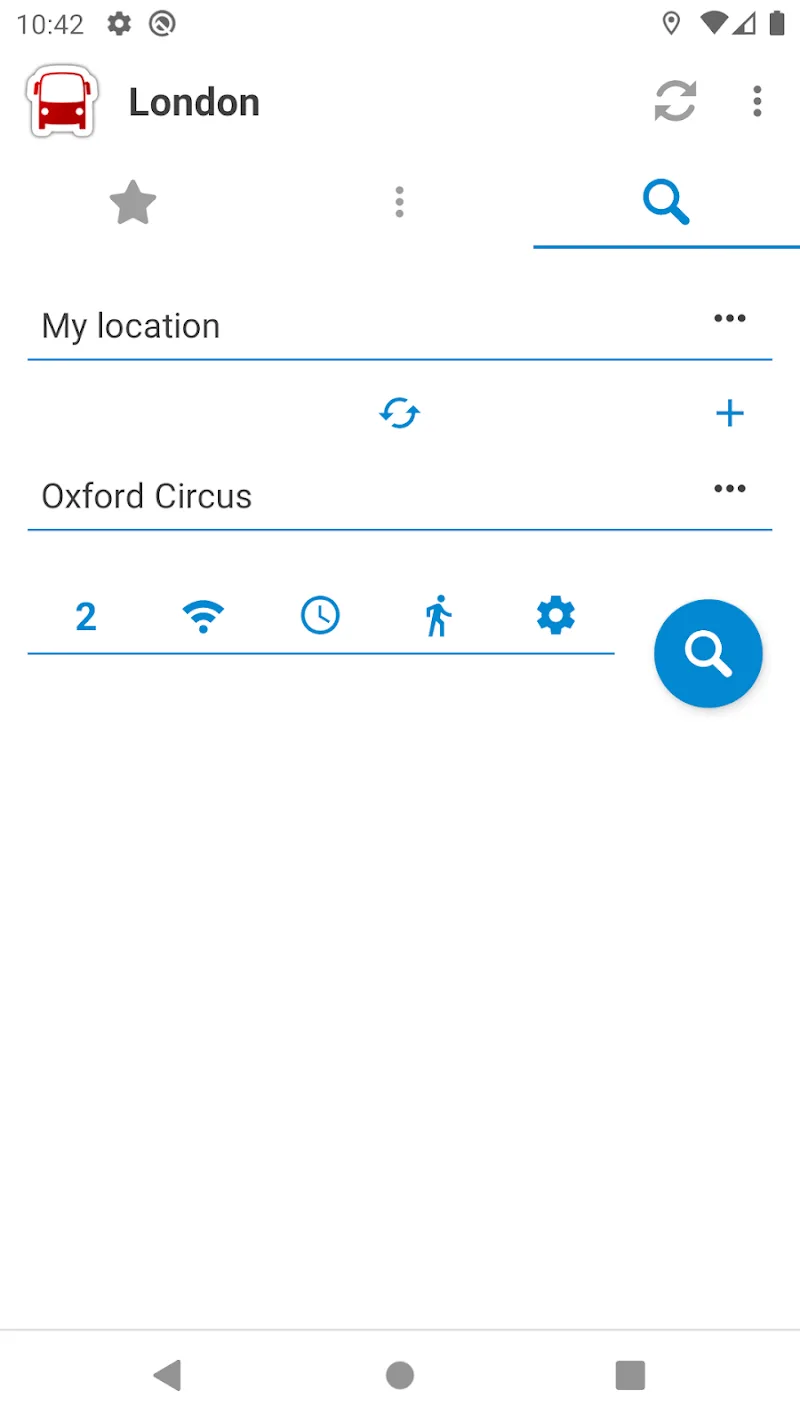800x1422 pixels.
Task: Open the overflow menu top right
Action: 757,101
